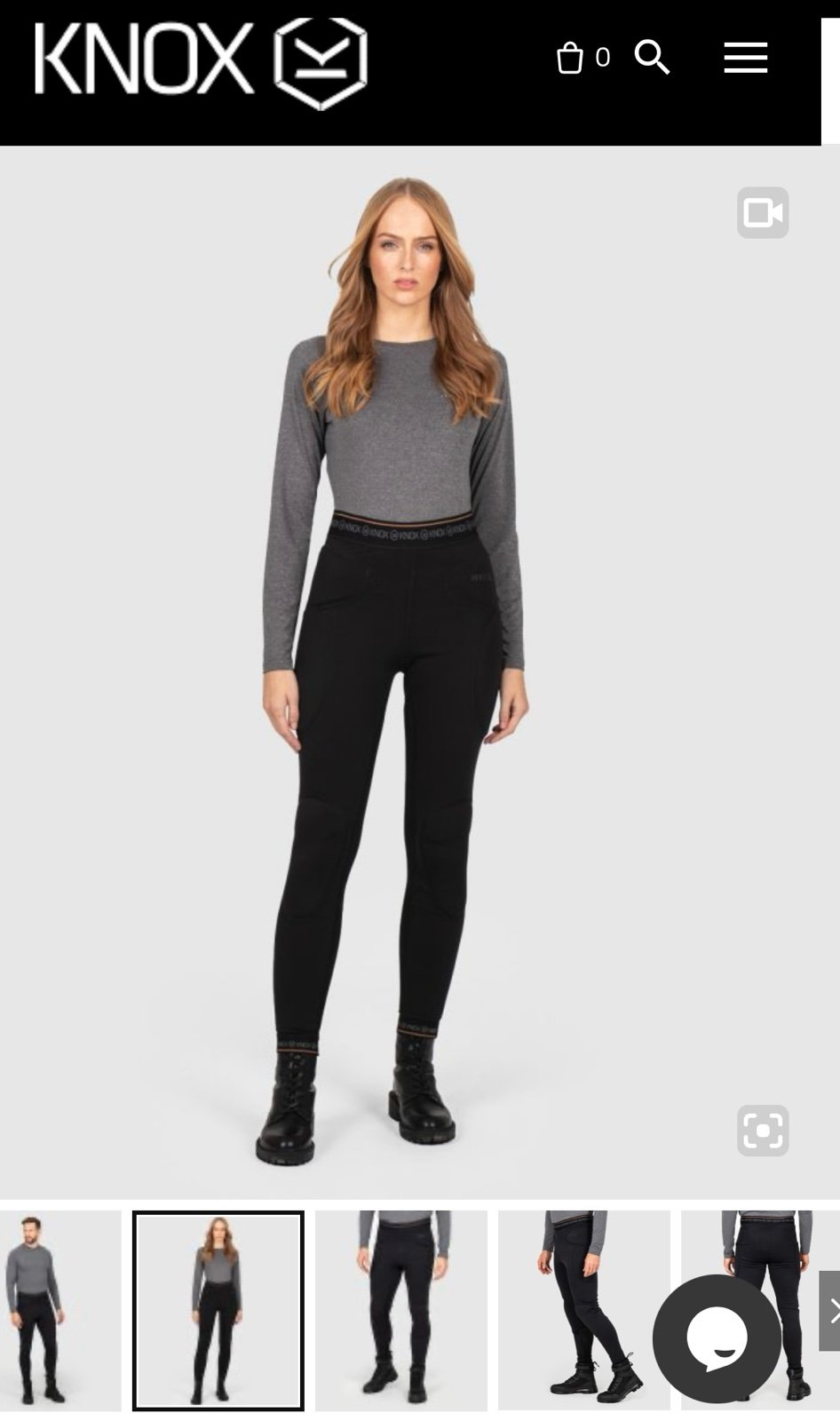Go to the Knox home logo
Screen dimensions: 840x1421
click(201, 62)
